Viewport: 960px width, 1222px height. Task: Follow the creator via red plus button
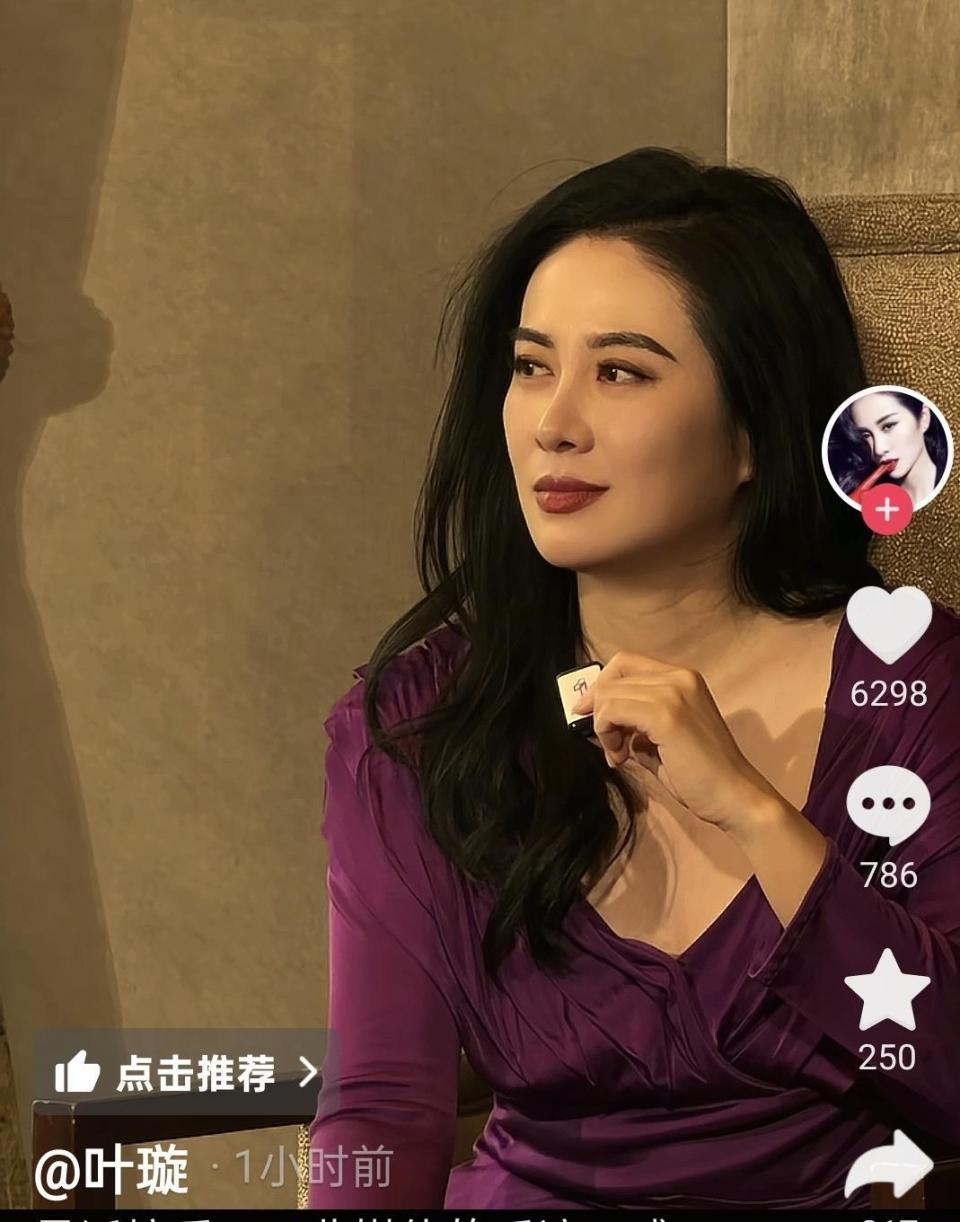[x=887, y=512]
